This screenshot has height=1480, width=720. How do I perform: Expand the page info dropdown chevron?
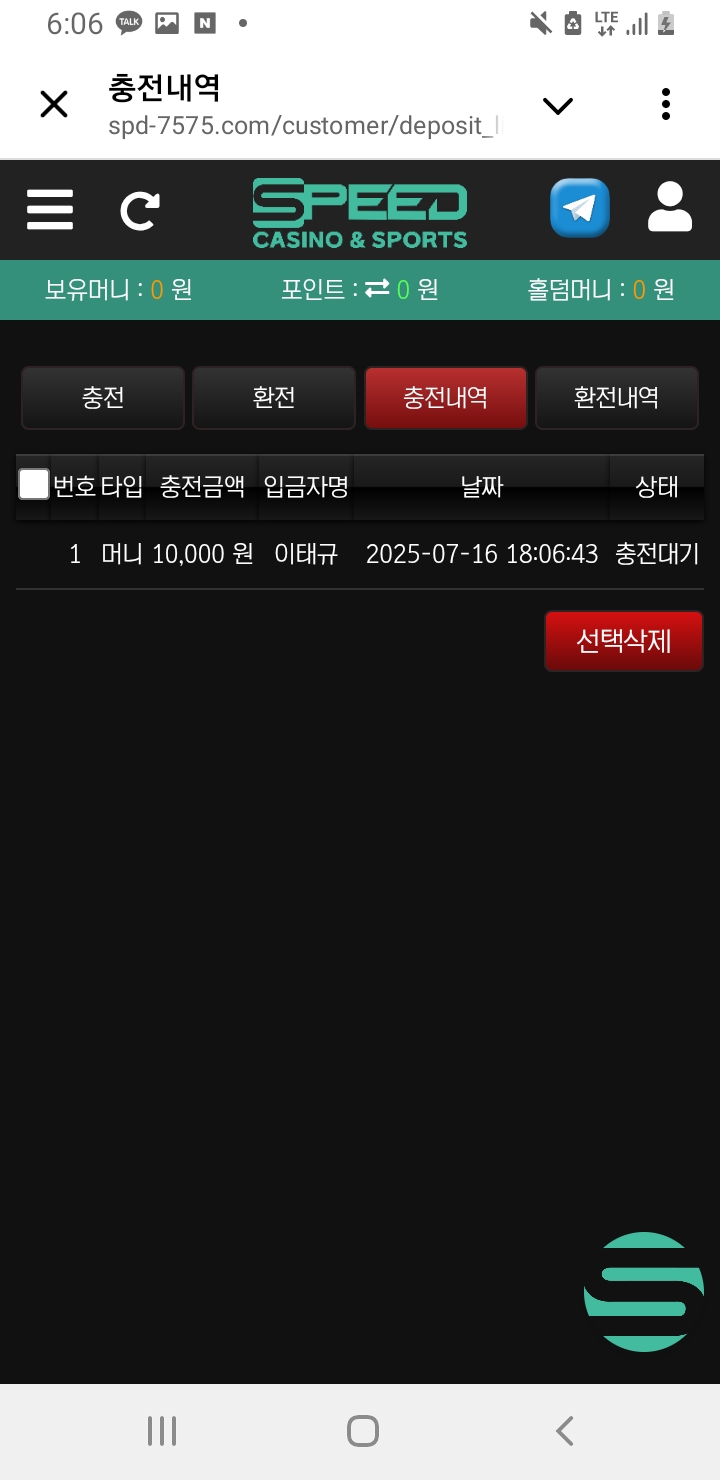557,105
